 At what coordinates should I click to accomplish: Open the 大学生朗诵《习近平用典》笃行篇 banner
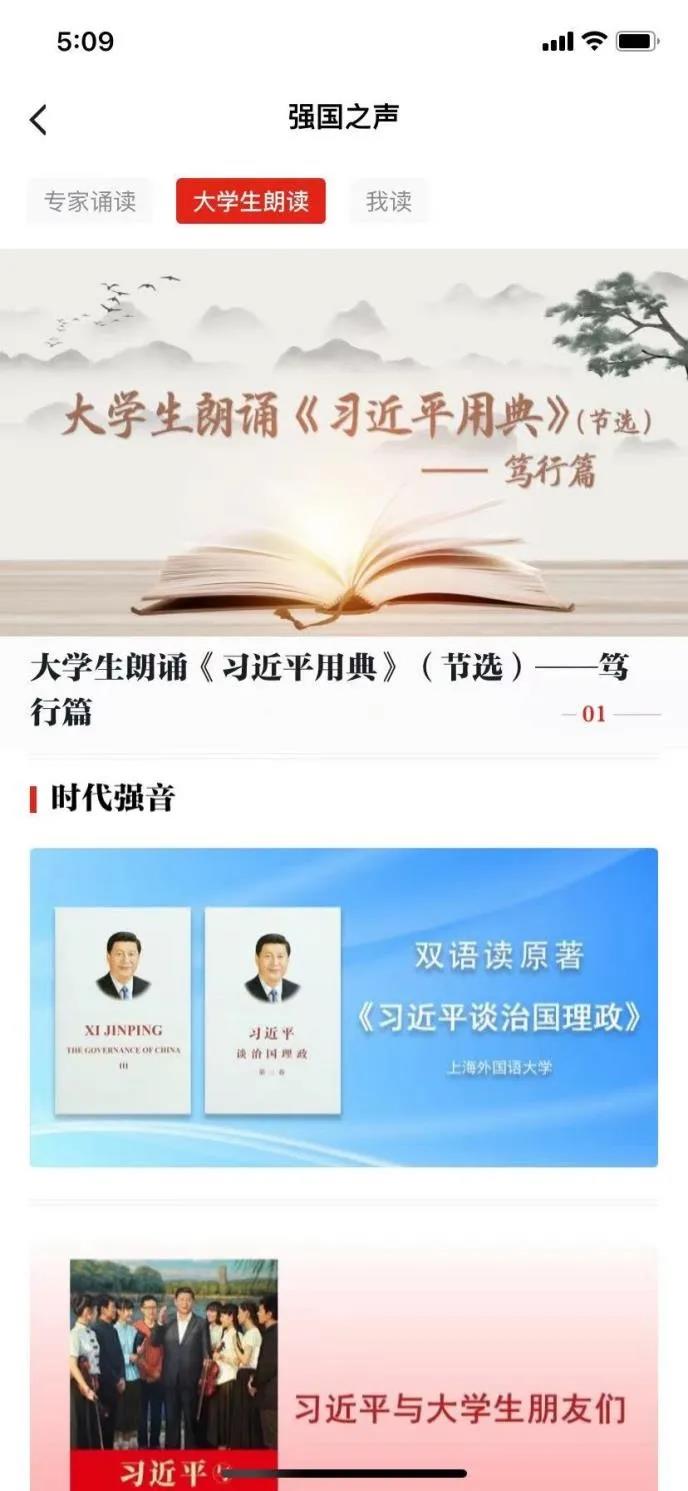344,442
